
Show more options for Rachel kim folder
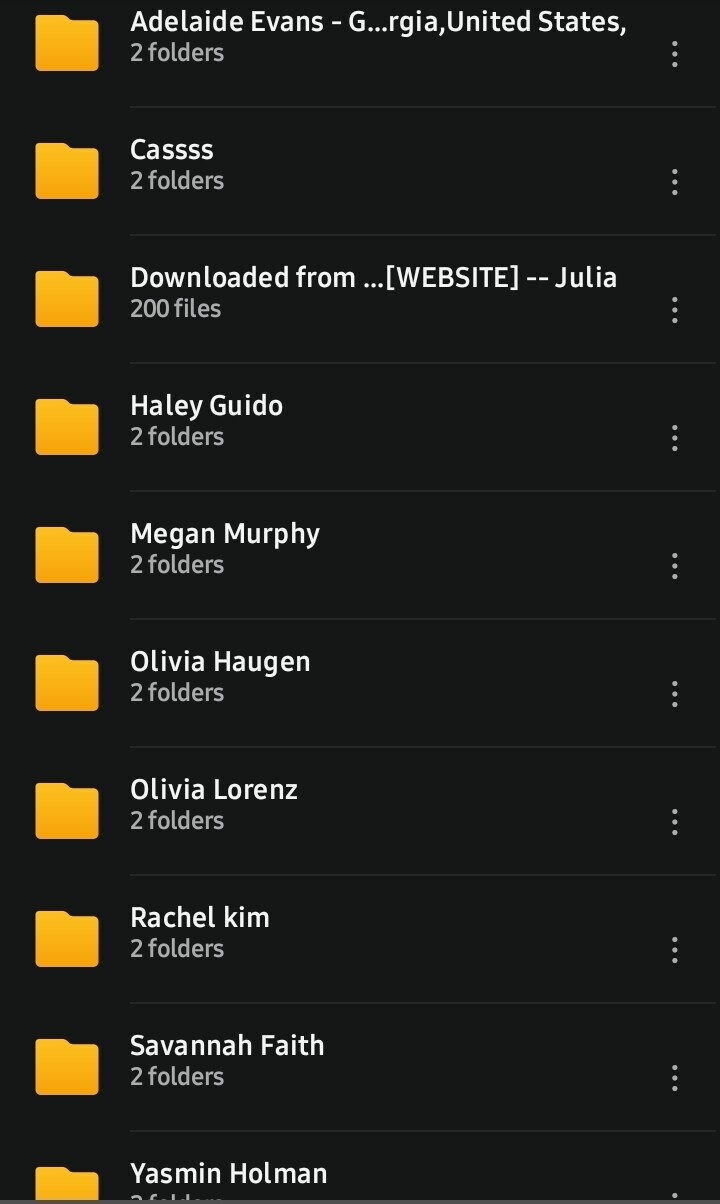[675, 950]
